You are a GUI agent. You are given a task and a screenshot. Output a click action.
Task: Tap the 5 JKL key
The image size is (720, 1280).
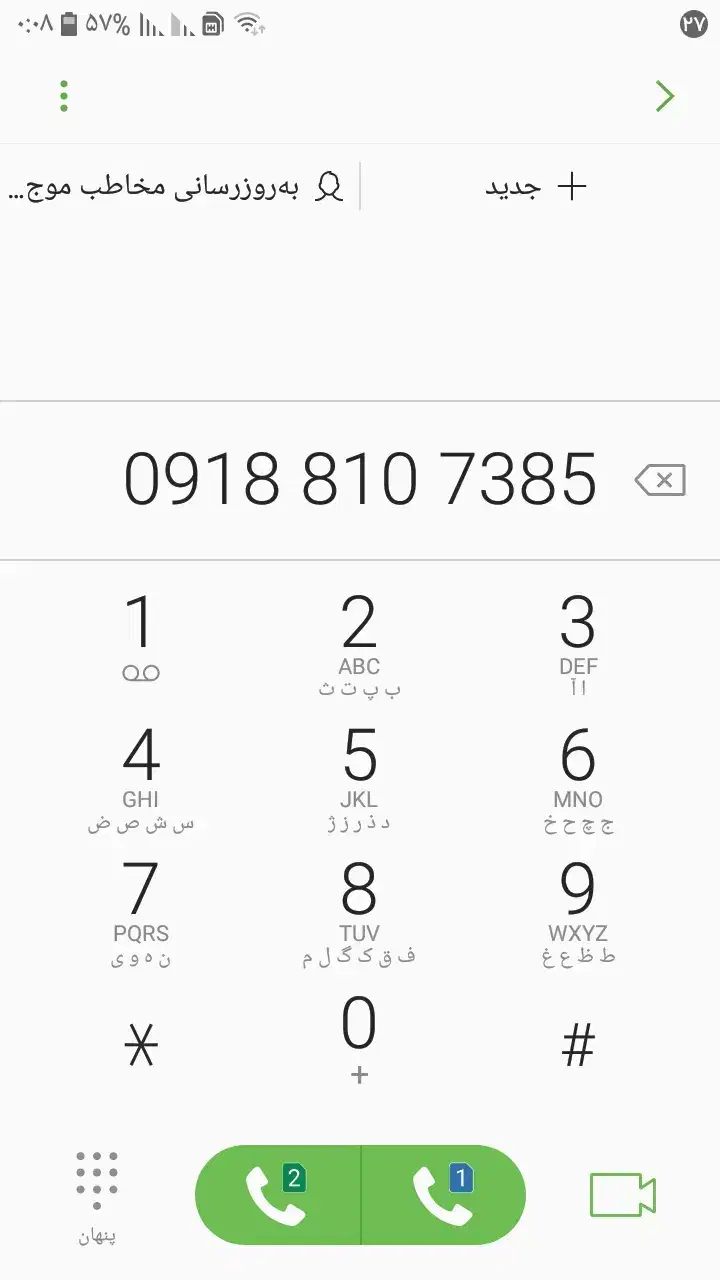coord(359,777)
